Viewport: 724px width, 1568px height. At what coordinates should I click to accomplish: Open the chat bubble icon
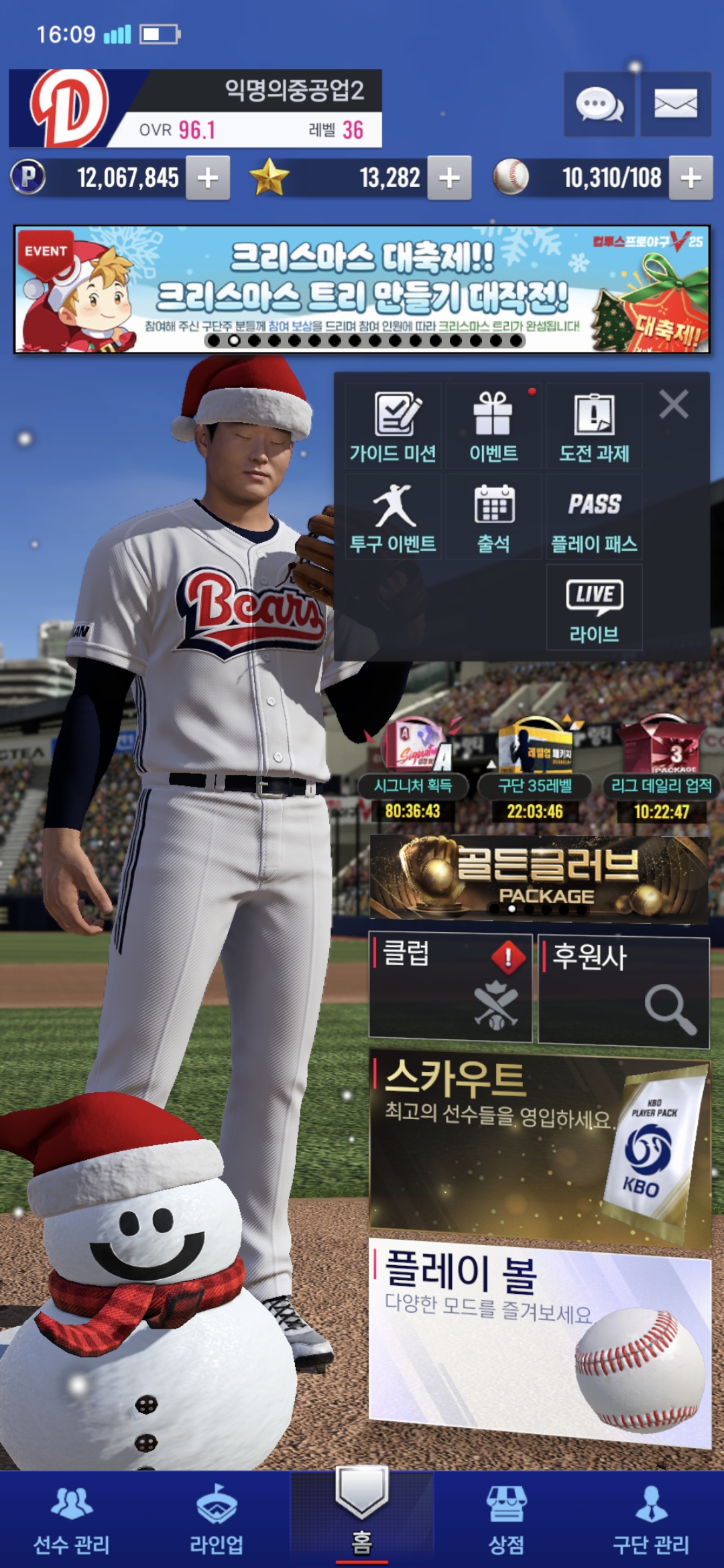599,105
